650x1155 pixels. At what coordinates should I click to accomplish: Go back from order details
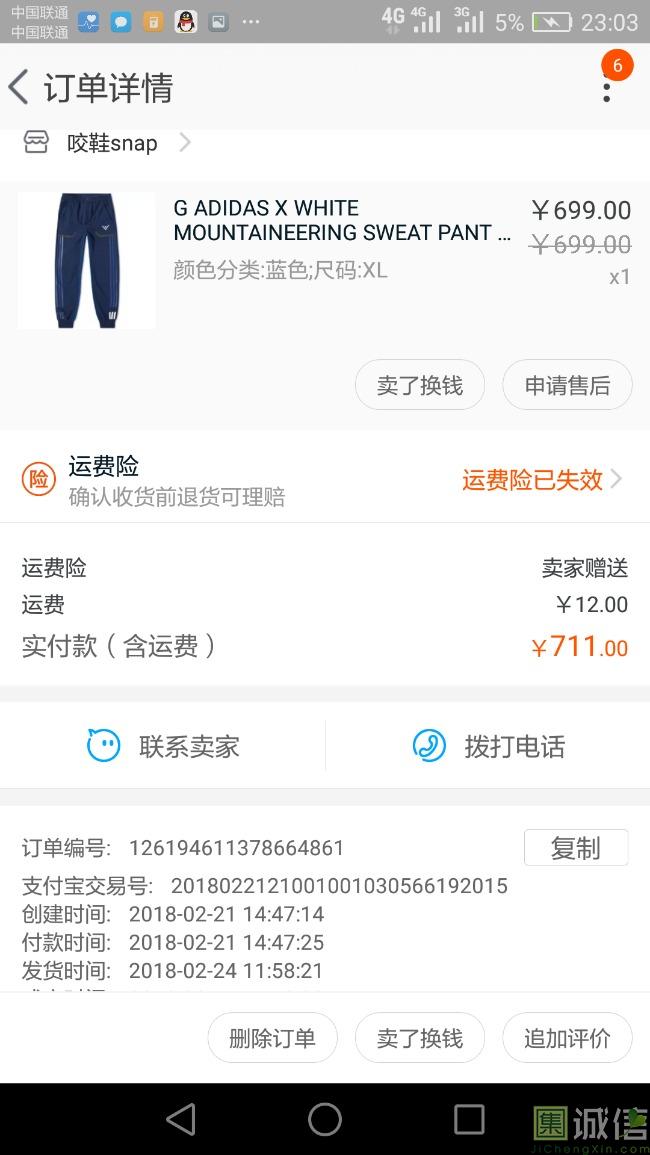click(x=20, y=88)
